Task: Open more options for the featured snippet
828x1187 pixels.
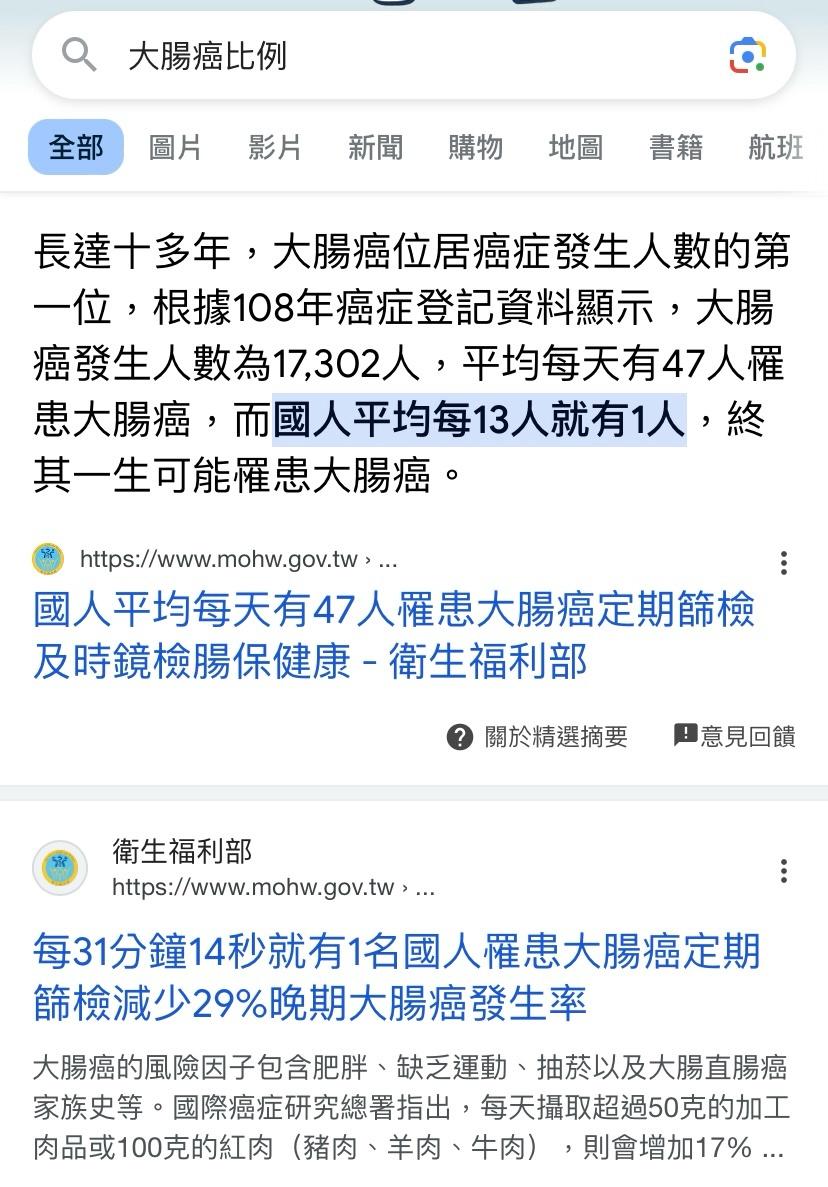Action: coord(784,563)
